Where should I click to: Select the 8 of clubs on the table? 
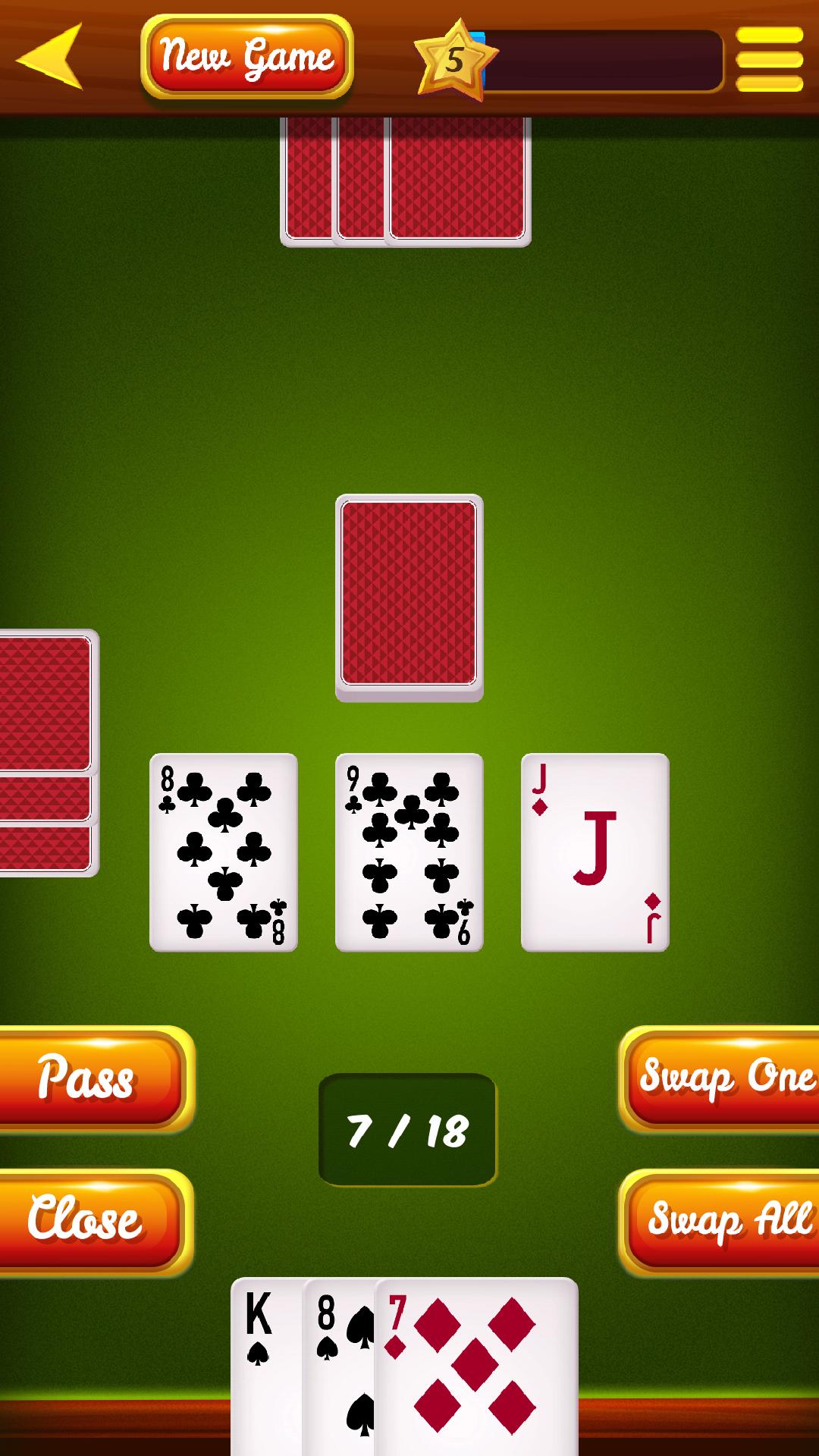[224, 852]
